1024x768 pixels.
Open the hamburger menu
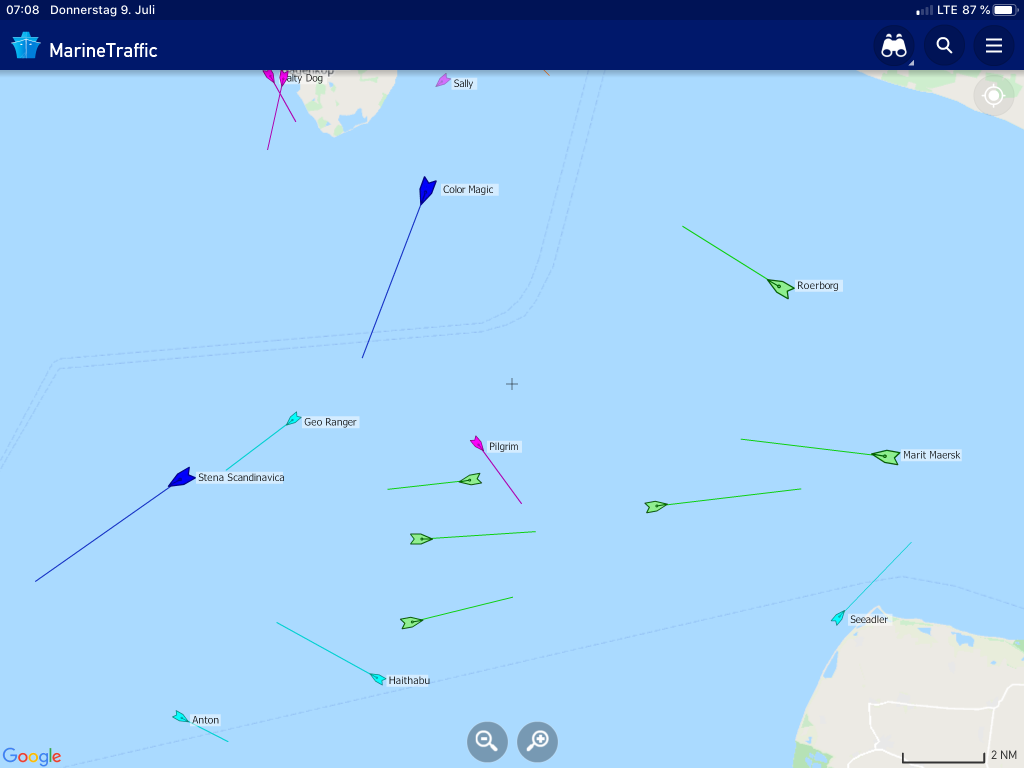point(993,46)
